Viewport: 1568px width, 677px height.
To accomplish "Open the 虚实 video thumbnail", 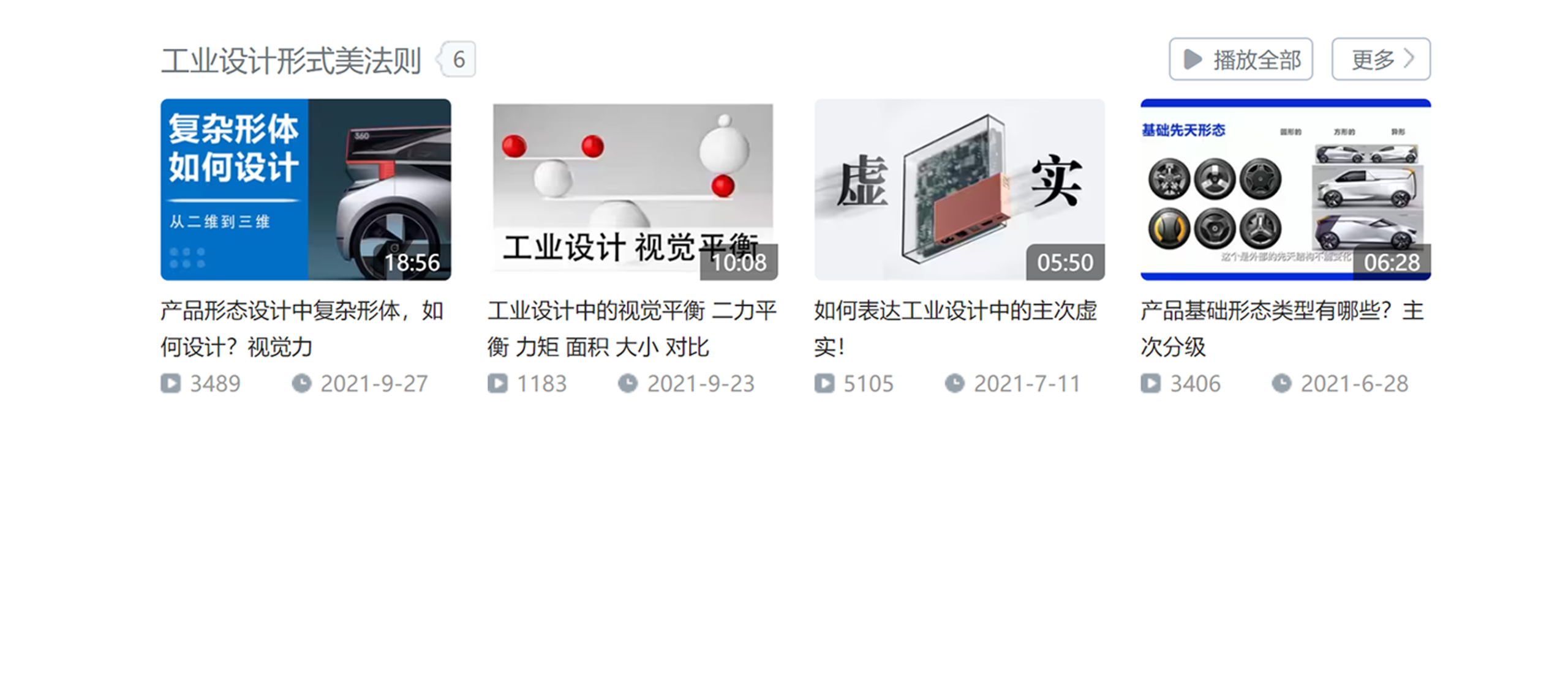I will pos(959,190).
